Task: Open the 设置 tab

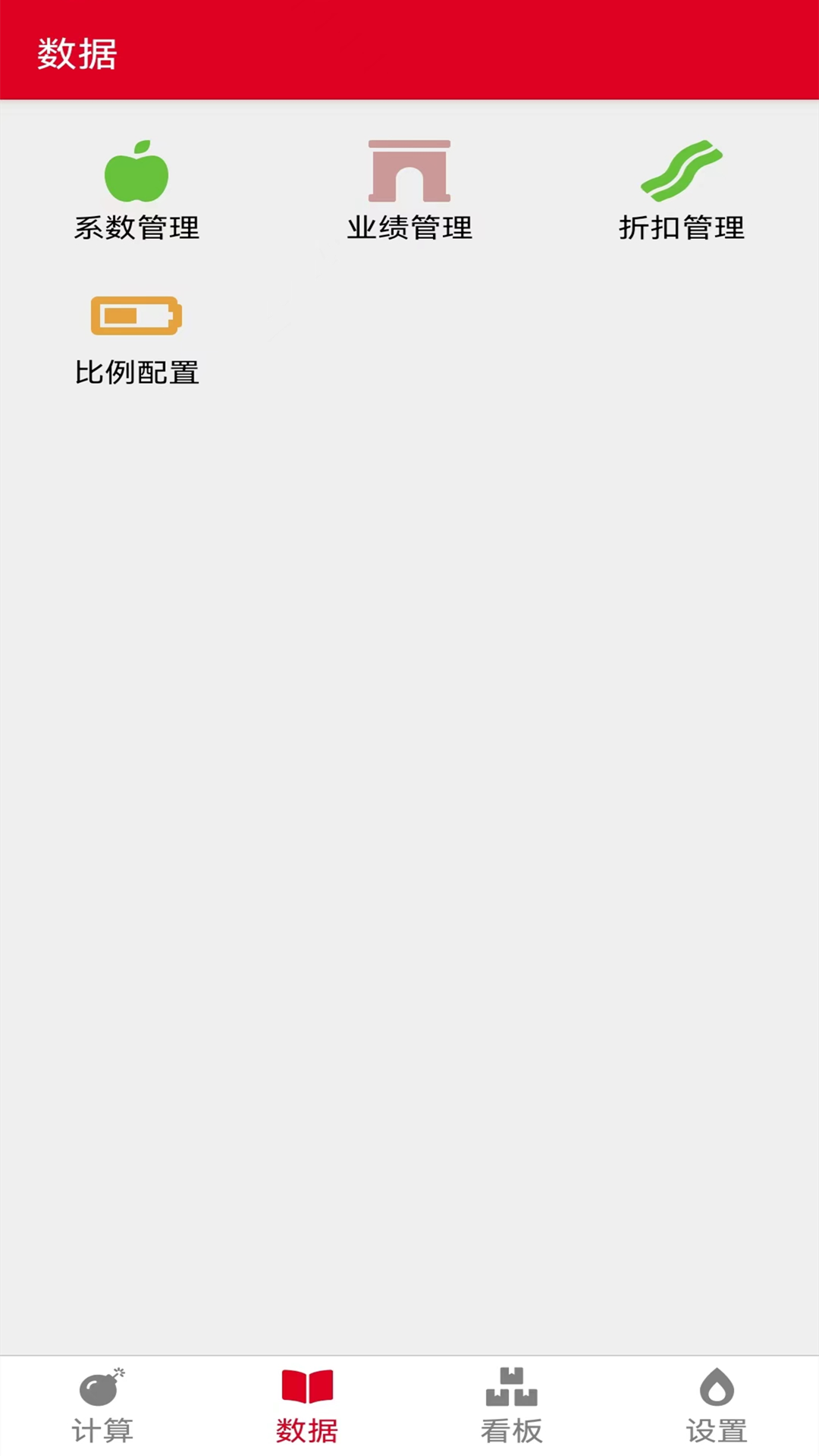Action: click(717, 1406)
